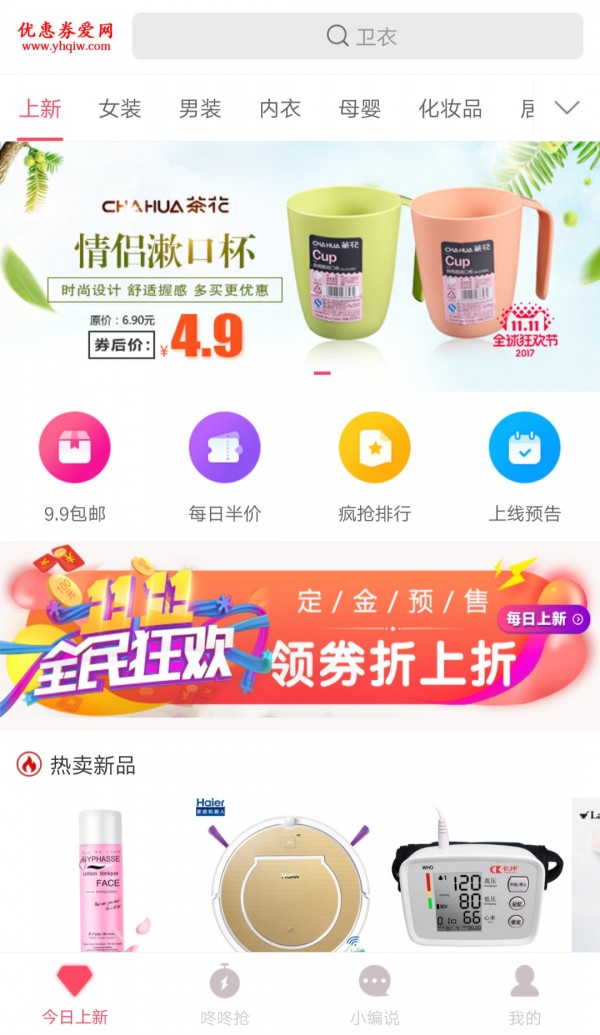
Task: Switch to the 男装 tab
Action: [200, 109]
